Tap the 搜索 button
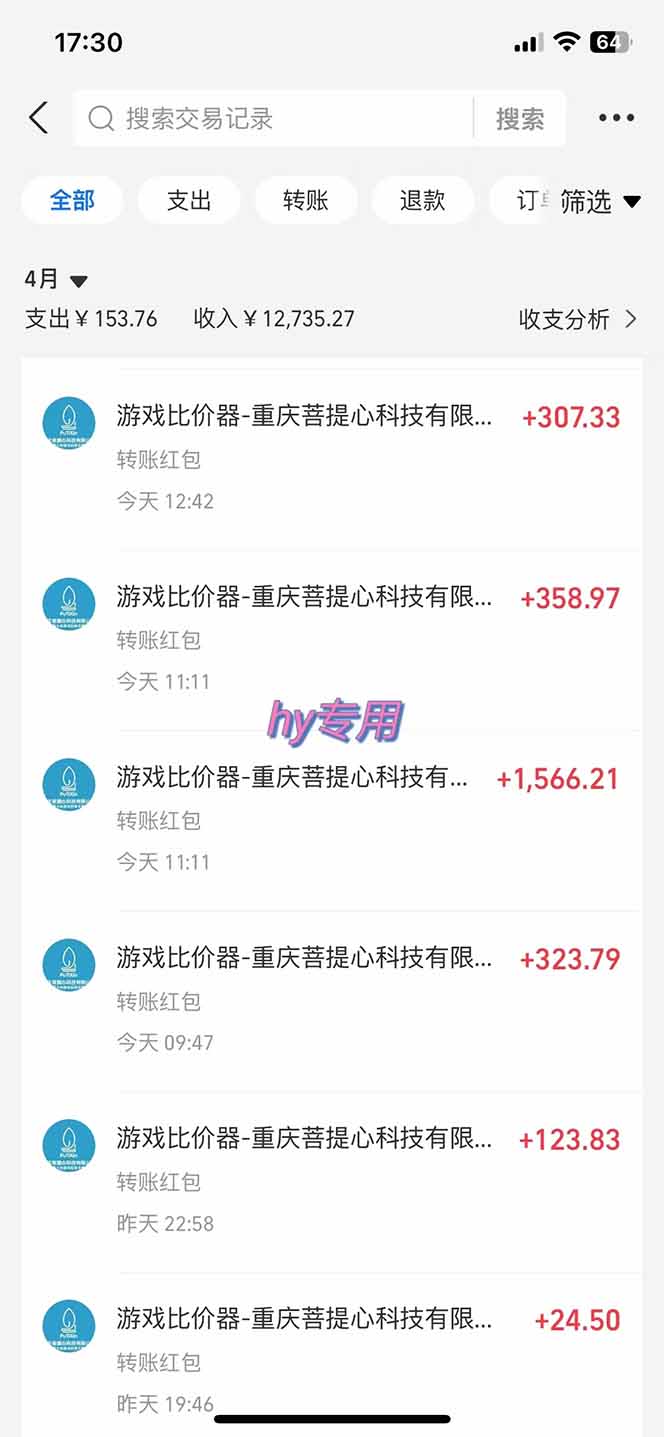664x1437 pixels. 520,119
